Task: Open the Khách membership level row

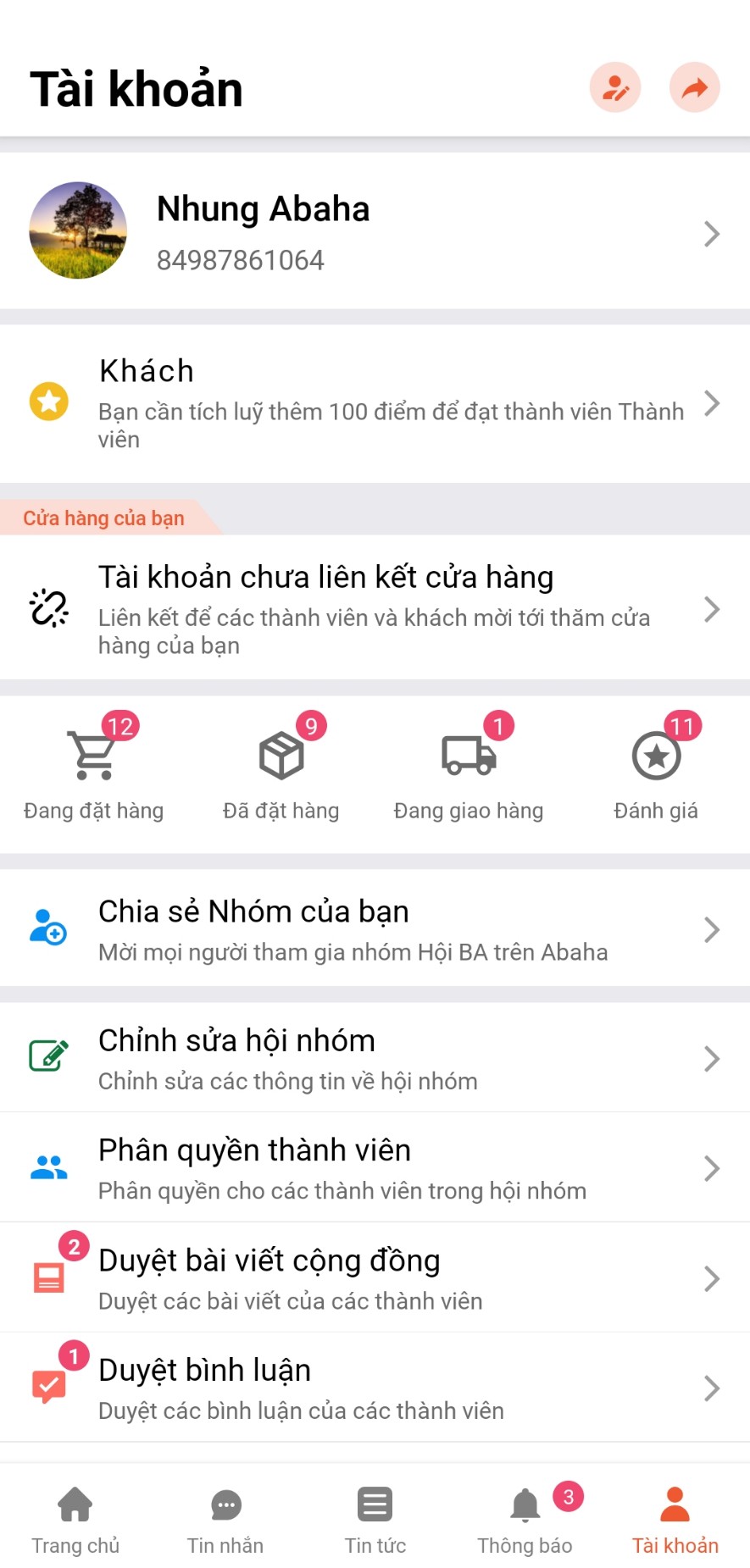Action: 375,403
